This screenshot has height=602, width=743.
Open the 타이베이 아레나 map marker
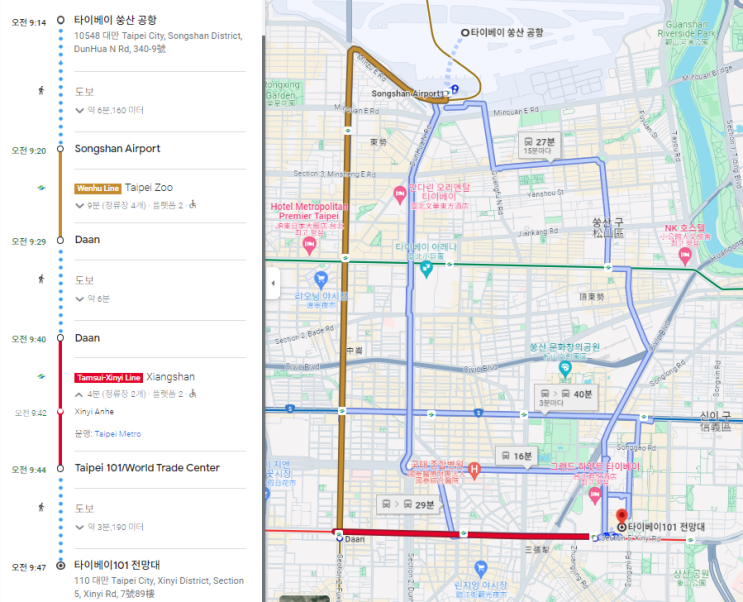coord(426,267)
